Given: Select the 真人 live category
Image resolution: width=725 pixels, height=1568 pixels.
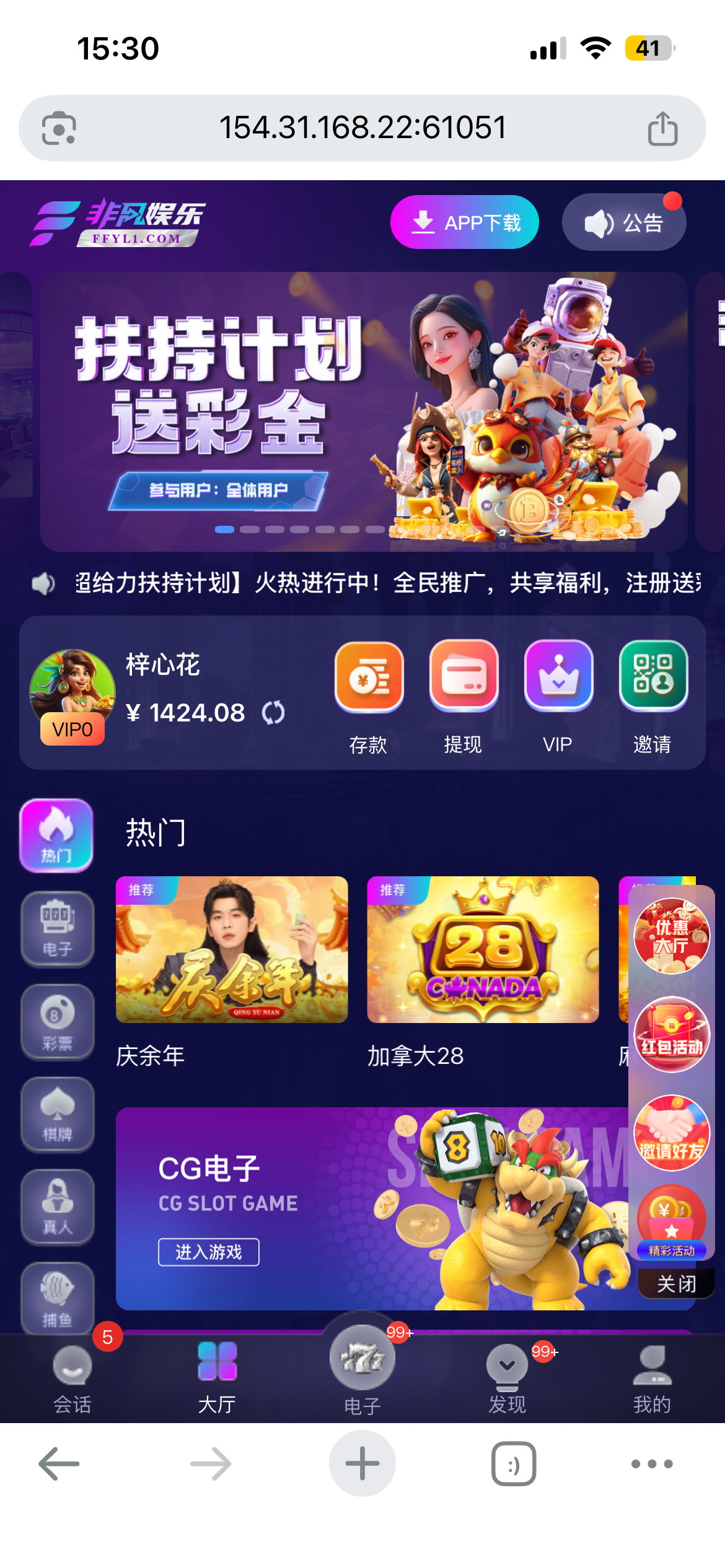Looking at the screenshot, I should point(57,1207).
